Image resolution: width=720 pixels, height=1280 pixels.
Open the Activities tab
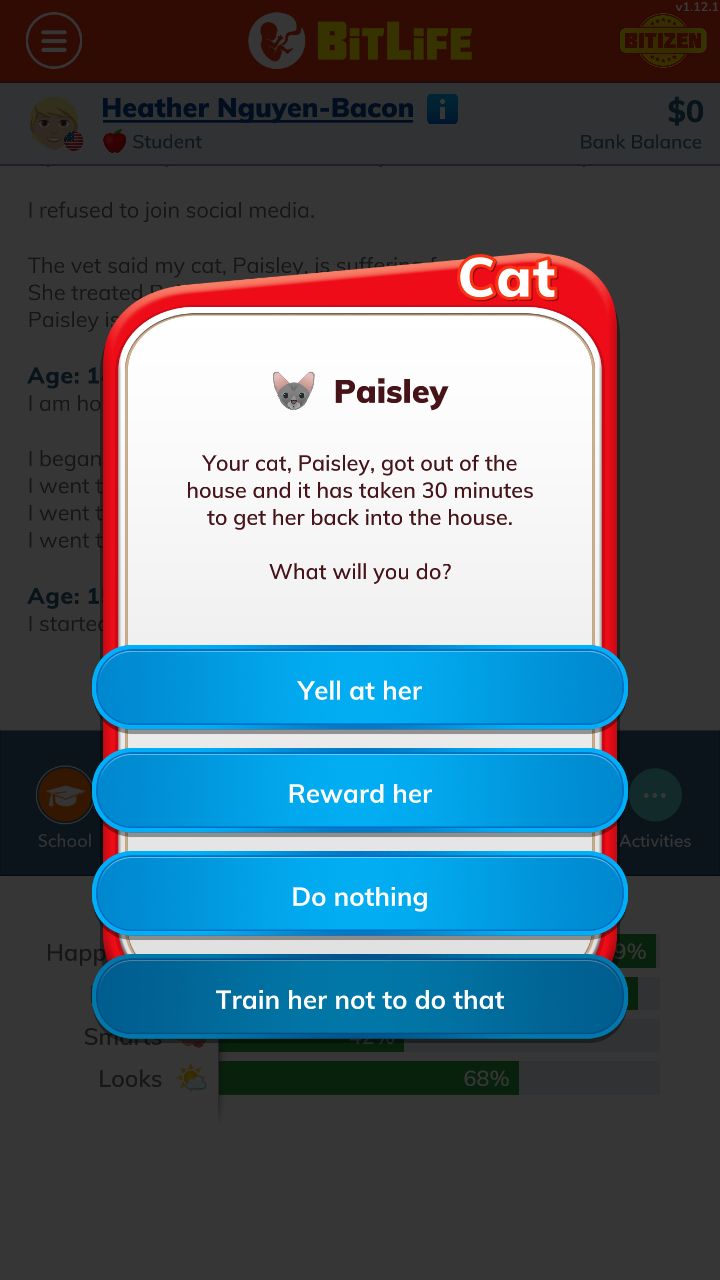click(655, 808)
